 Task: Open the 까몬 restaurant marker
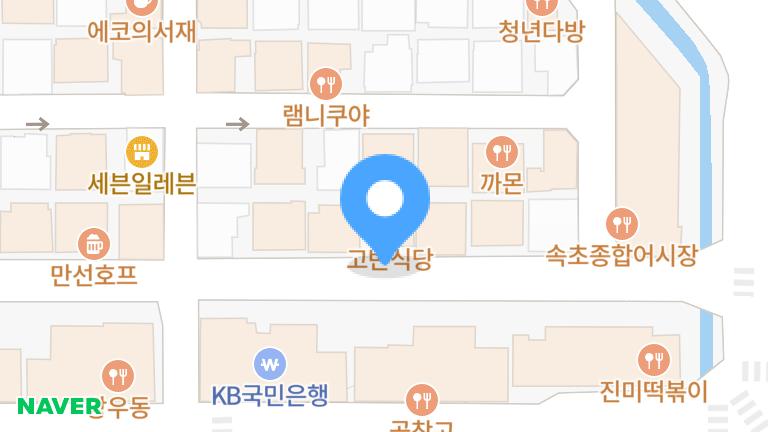[x=501, y=152]
